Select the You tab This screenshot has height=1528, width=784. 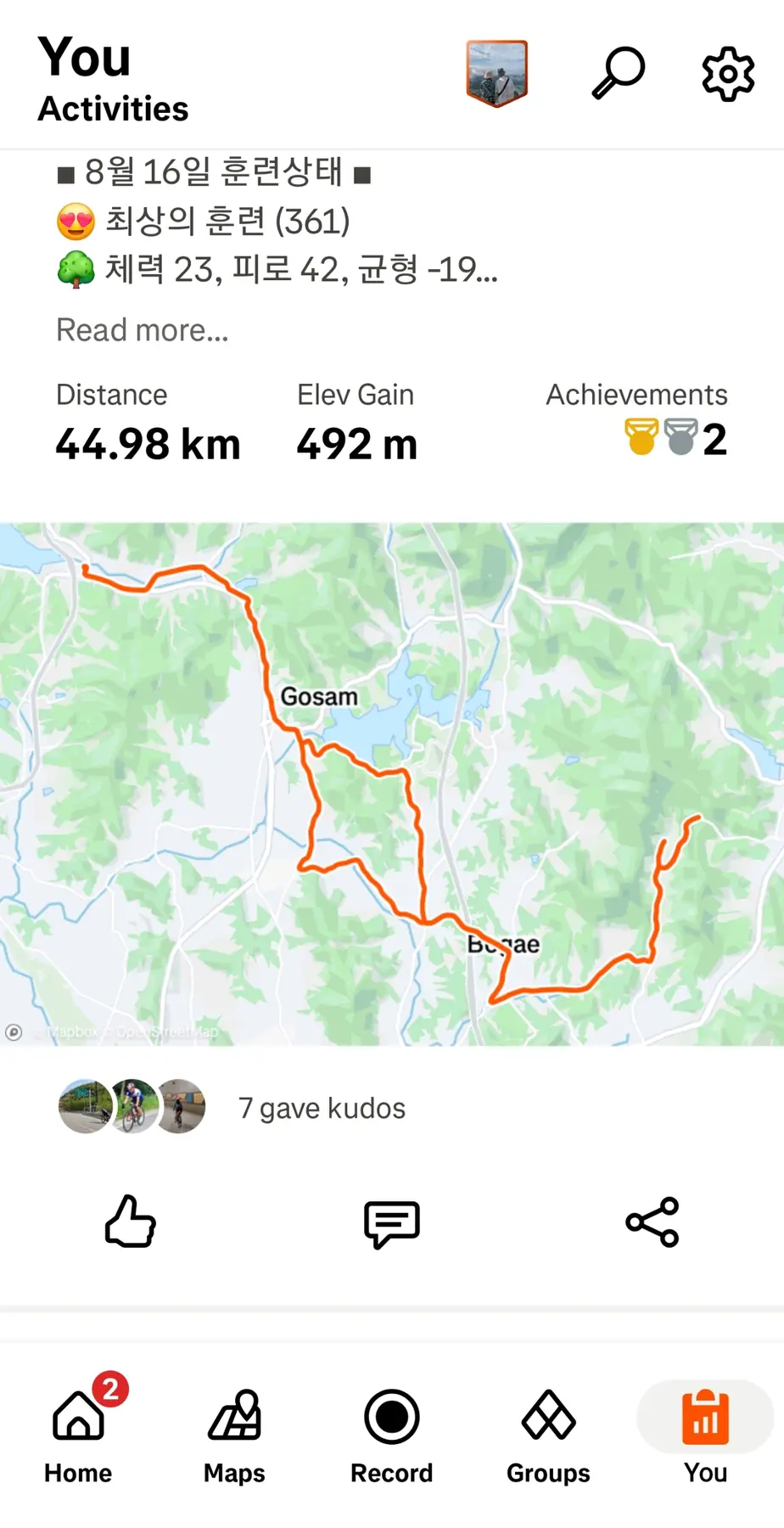[x=705, y=1435]
